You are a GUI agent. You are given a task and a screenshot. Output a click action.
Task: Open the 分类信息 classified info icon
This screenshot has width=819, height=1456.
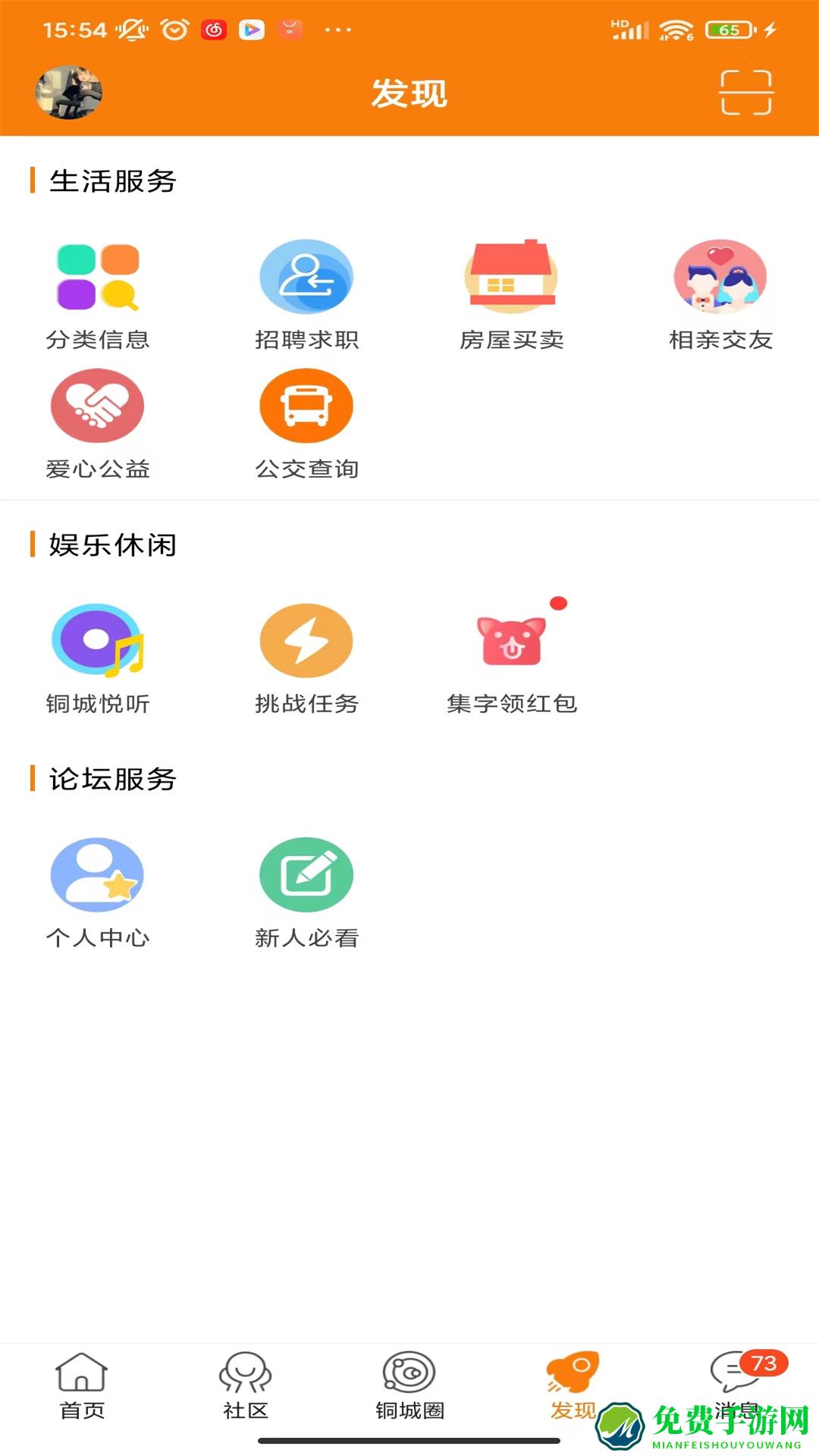pos(97,279)
